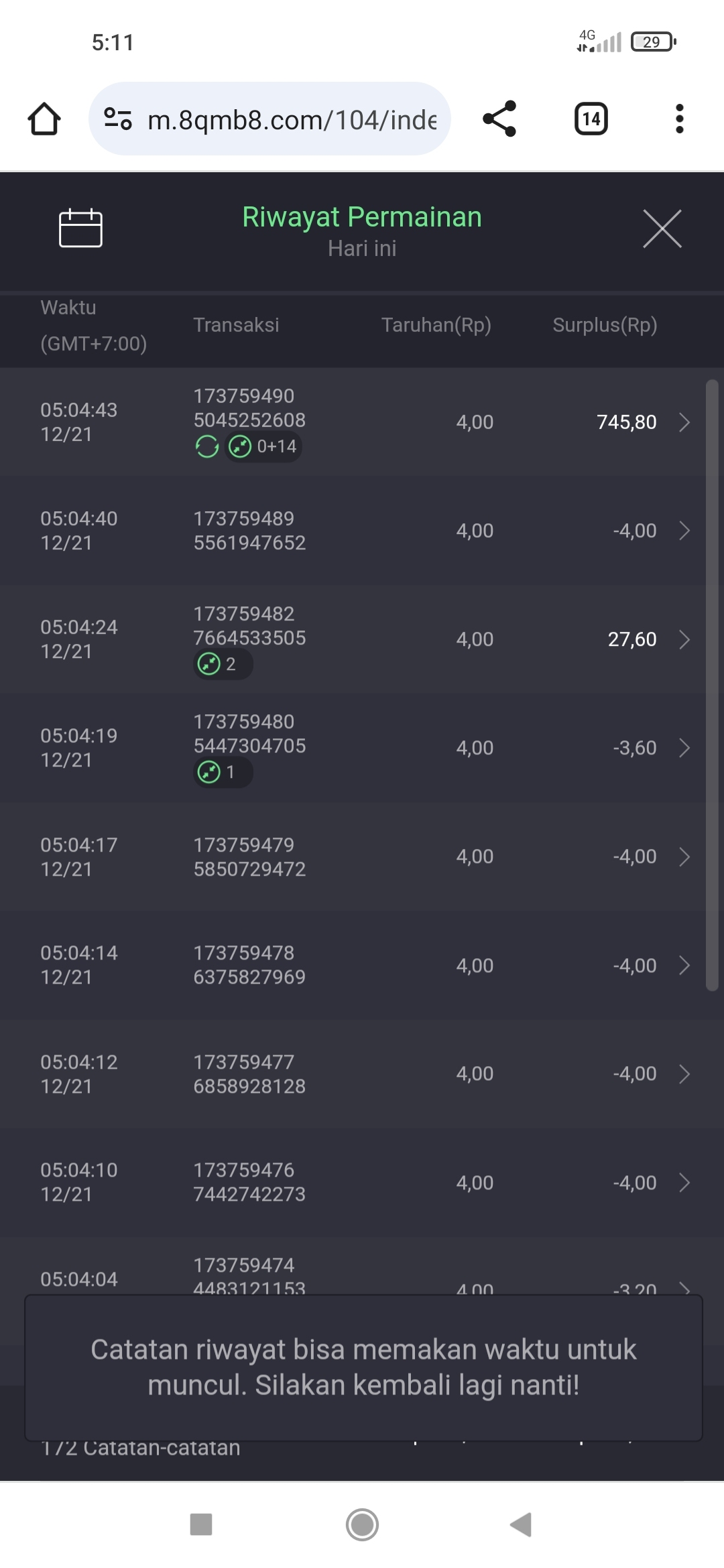This screenshot has width=724, height=1568.
Task: Open the tab switcher showing 14 tabs
Action: tap(591, 119)
